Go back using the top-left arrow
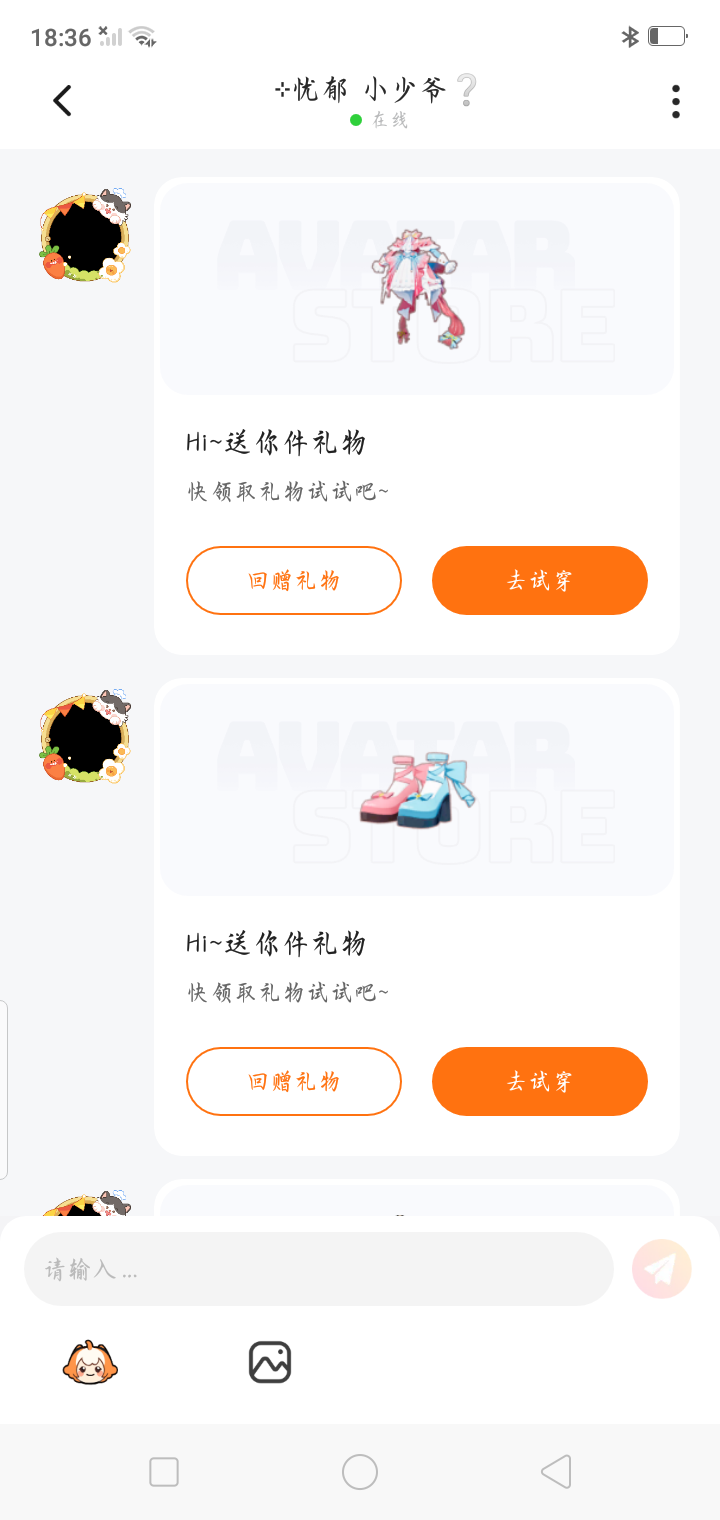720x1520 pixels. pyautogui.click(x=62, y=100)
